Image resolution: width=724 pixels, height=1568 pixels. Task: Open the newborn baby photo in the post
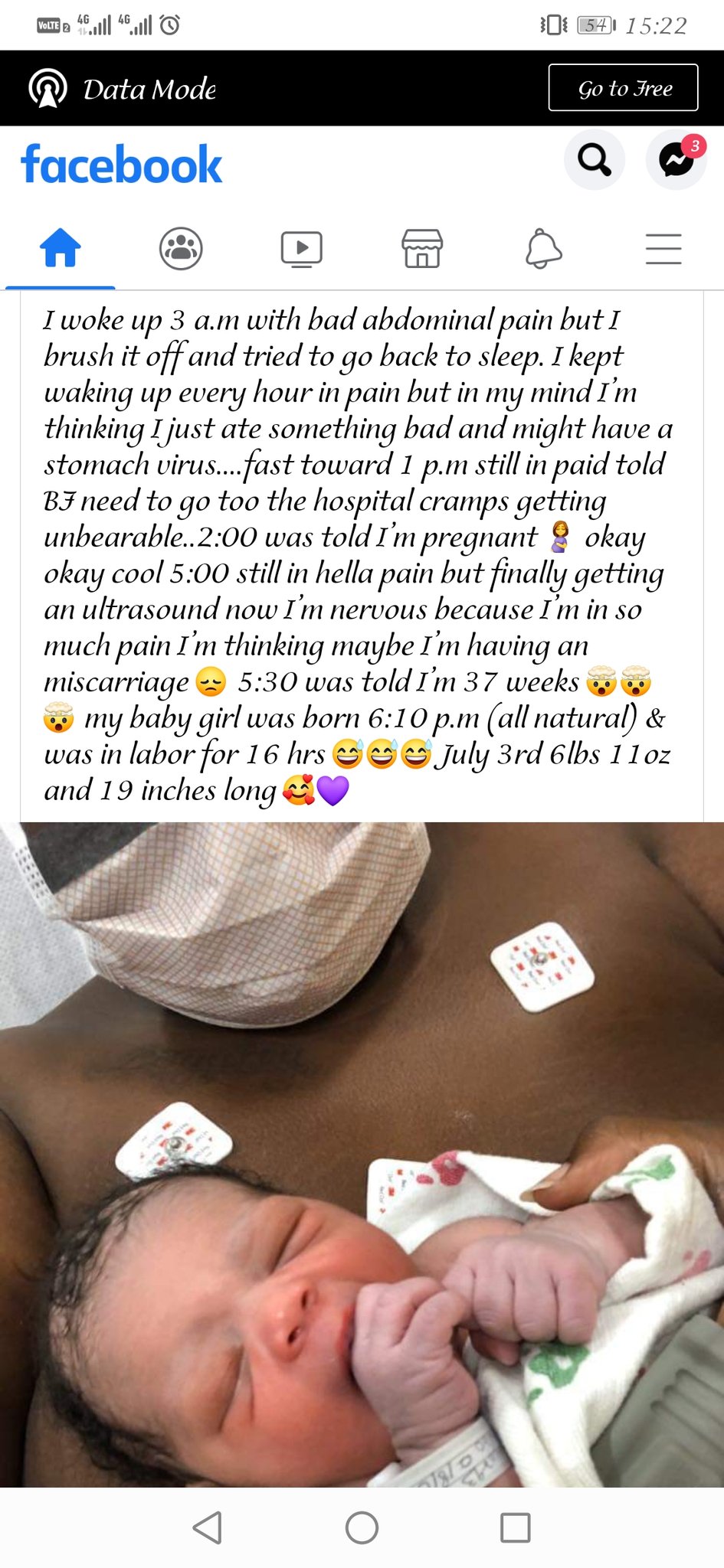coord(362,1155)
